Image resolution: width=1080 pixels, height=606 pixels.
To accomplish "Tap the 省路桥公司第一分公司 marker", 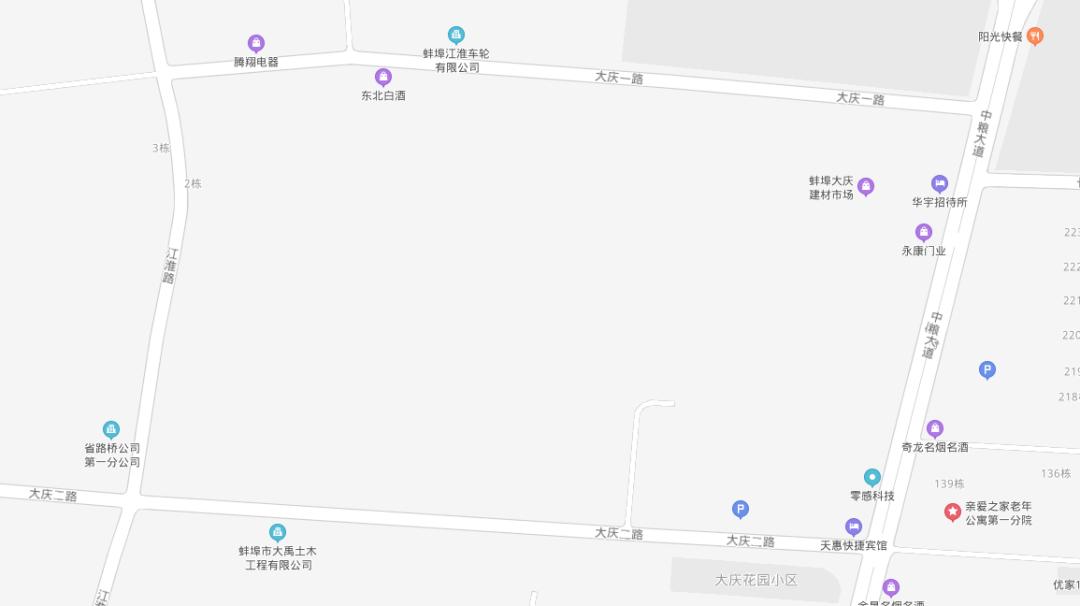I will click(111, 429).
